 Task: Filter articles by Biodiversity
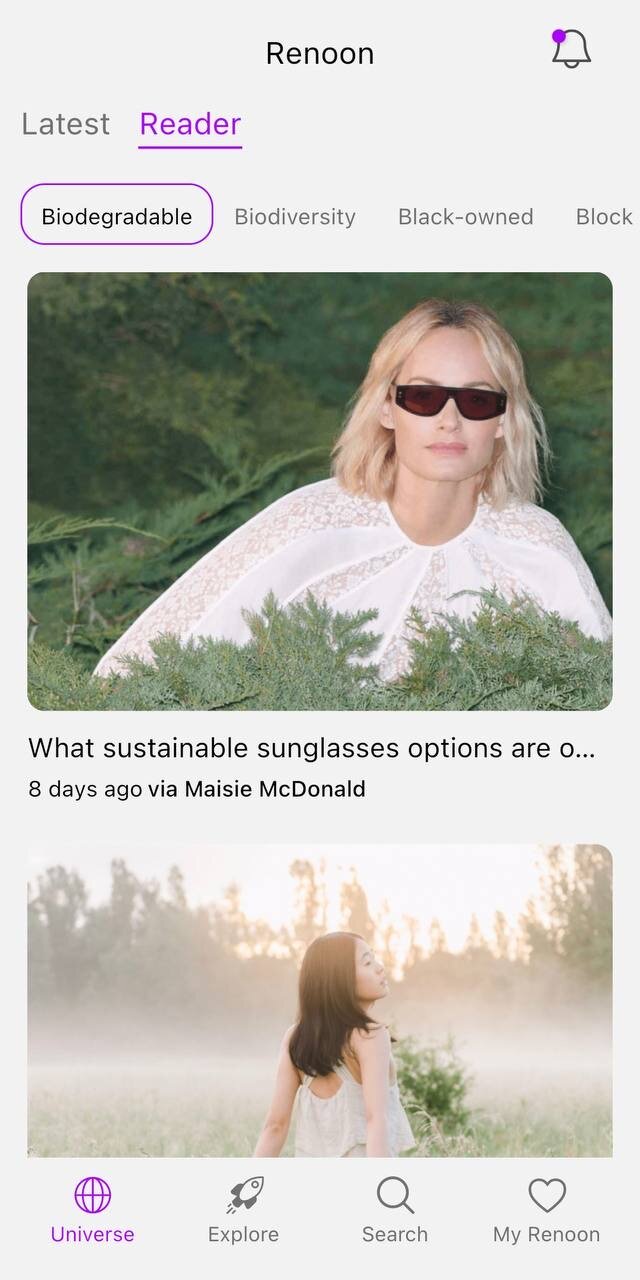point(295,217)
